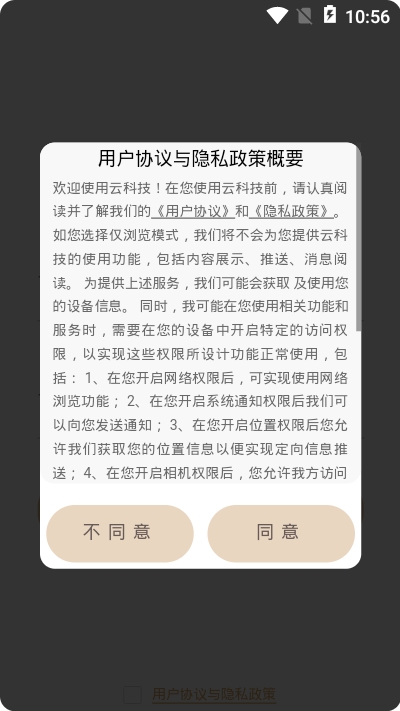
Task: Decline with the 不同意 button
Action: point(120,533)
